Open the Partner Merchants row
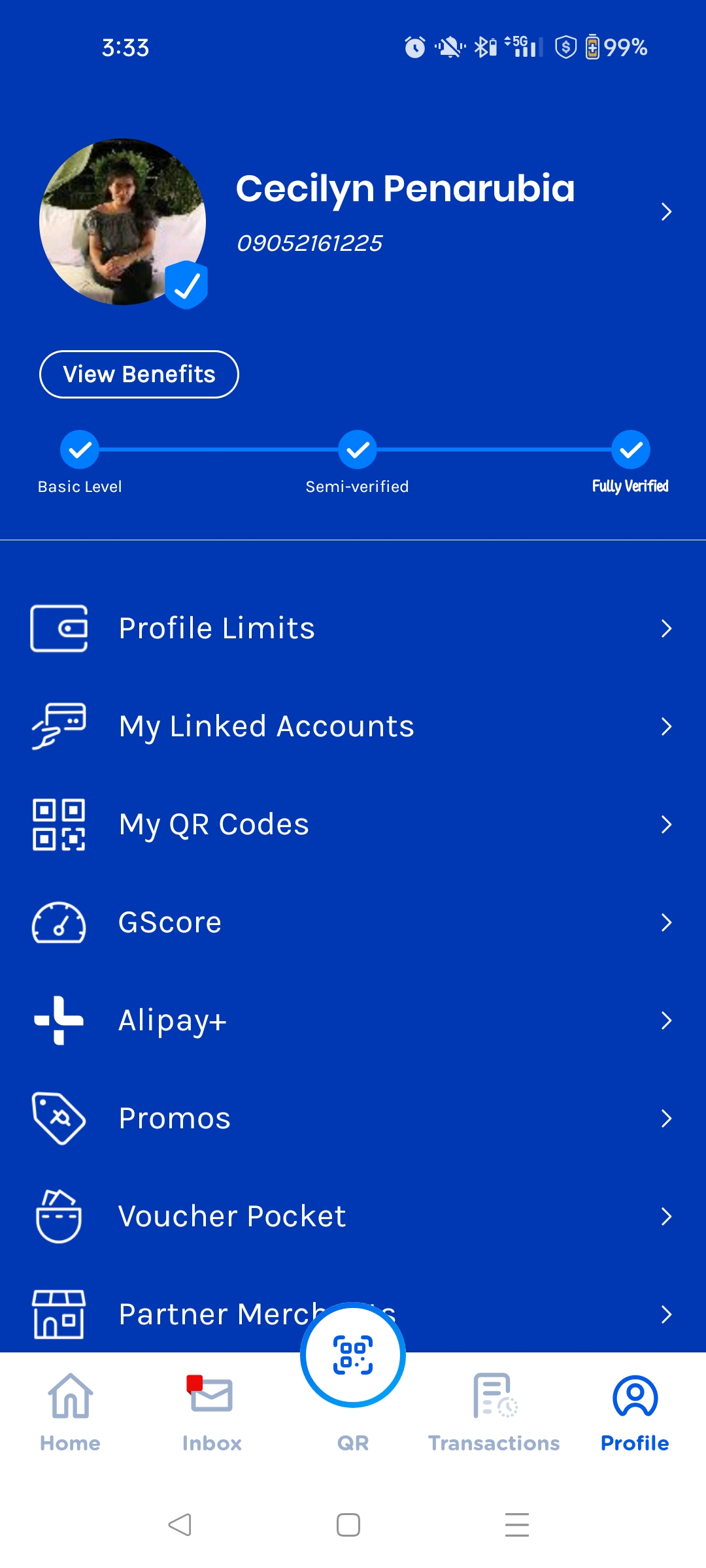The image size is (706, 1568). coord(196,1315)
